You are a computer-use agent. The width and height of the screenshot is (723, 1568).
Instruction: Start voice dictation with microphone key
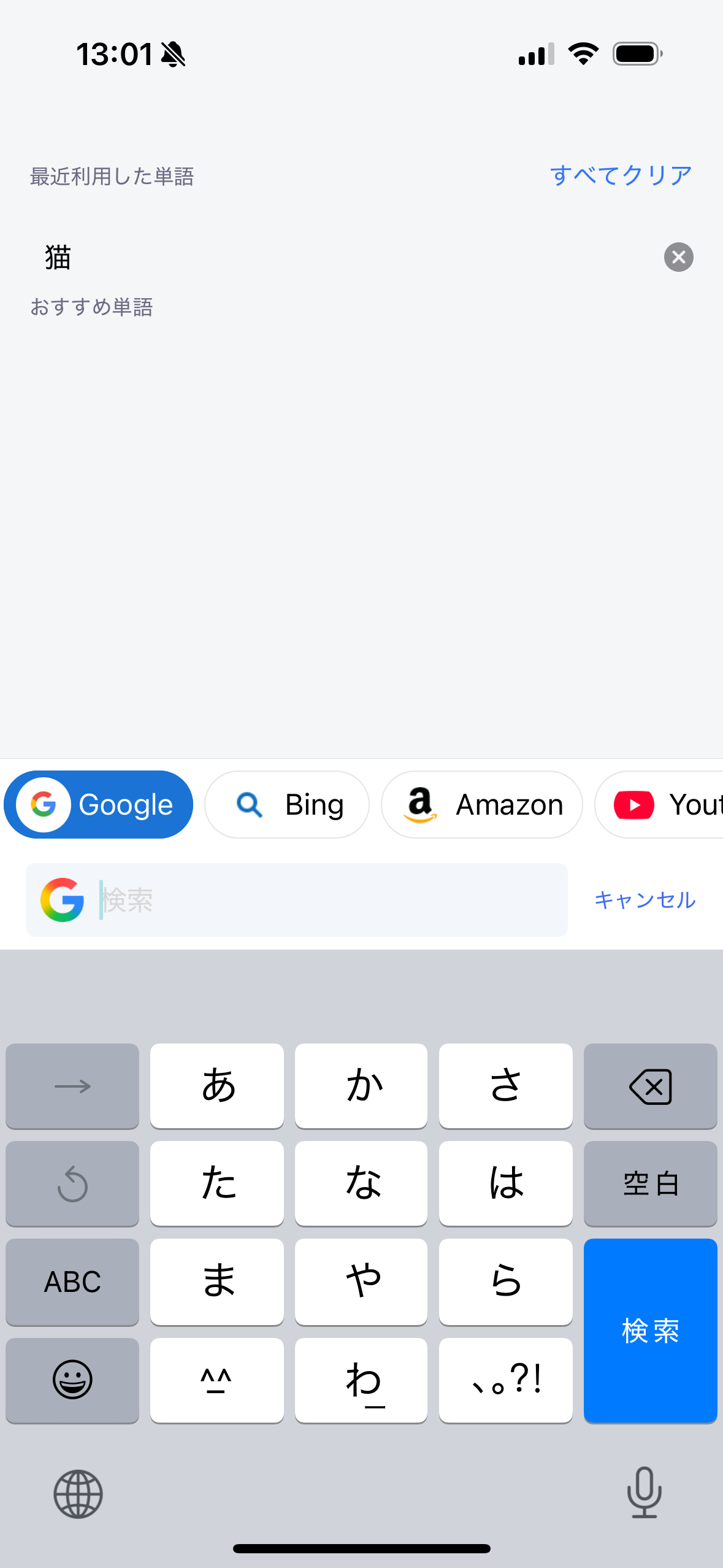tap(644, 1493)
